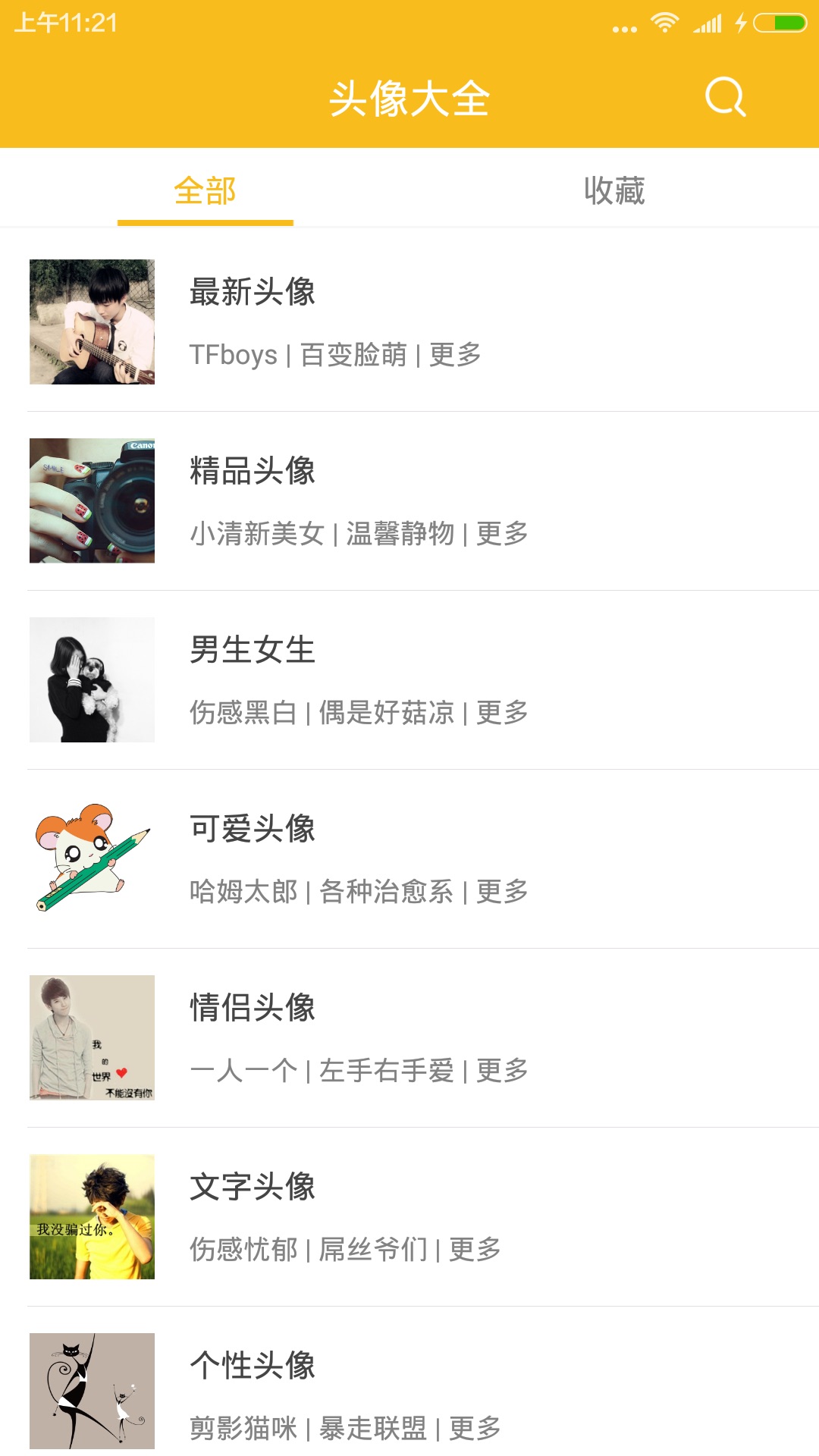
Task: View the 情侣头像 category
Action: (253, 1008)
